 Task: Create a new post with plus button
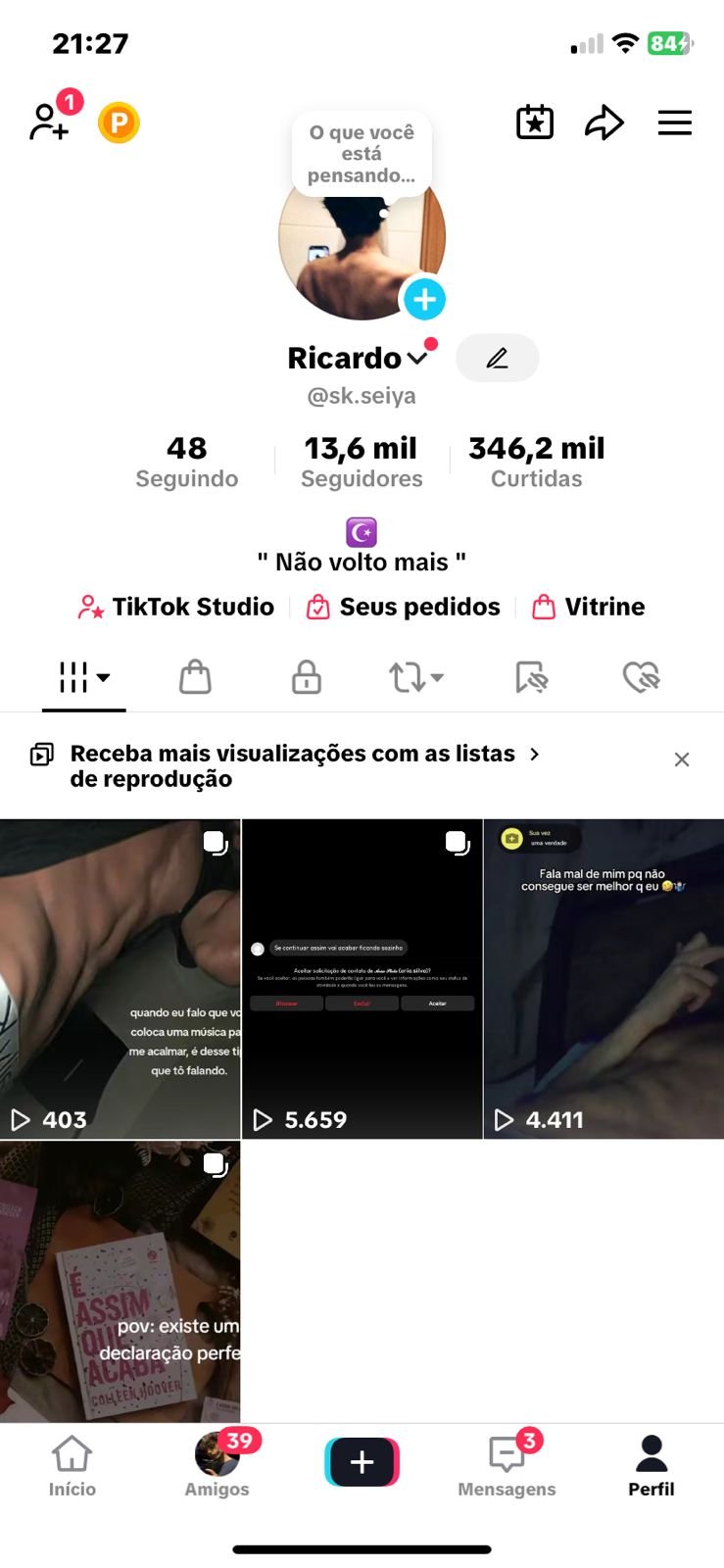pos(362,1462)
